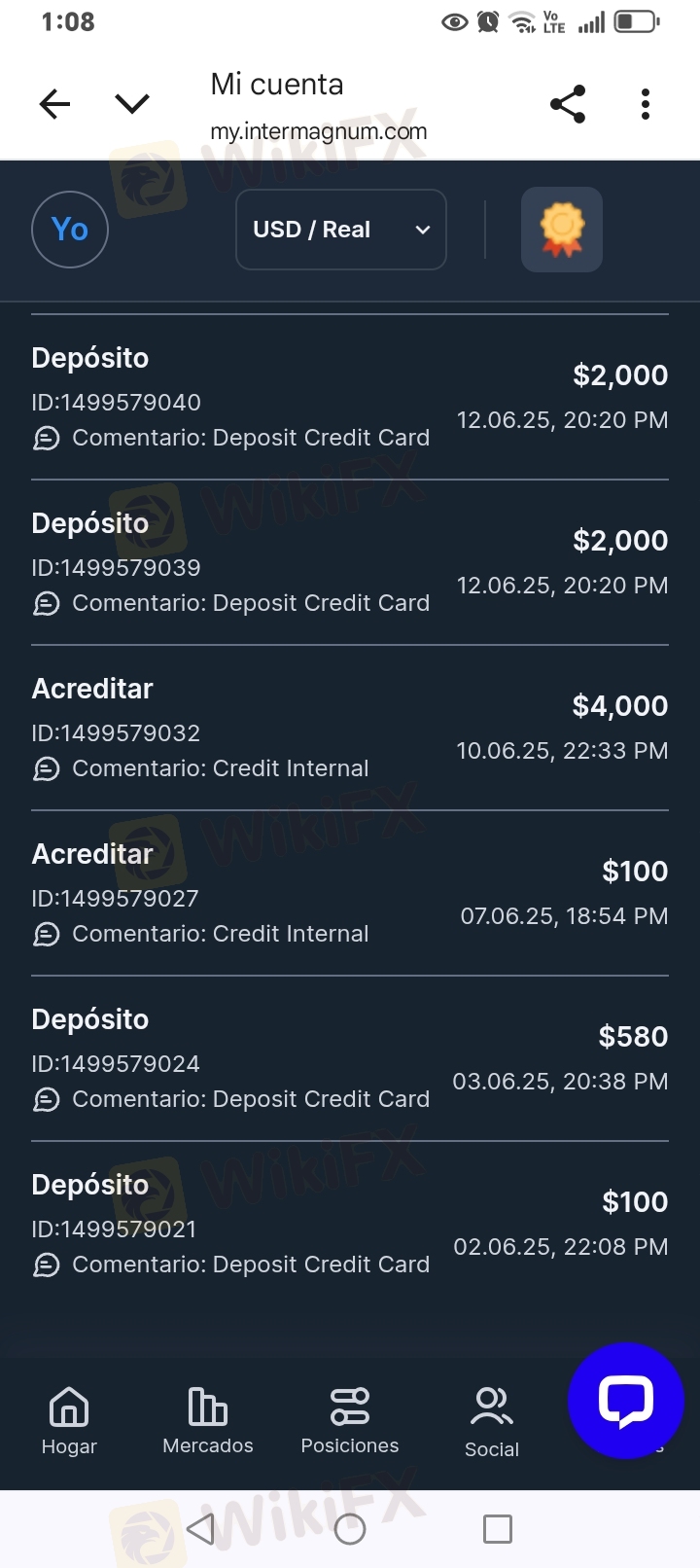The width and height of the screenshot is (700, 1568).
Task: Go to the phone home screen
Action: 350,1529
